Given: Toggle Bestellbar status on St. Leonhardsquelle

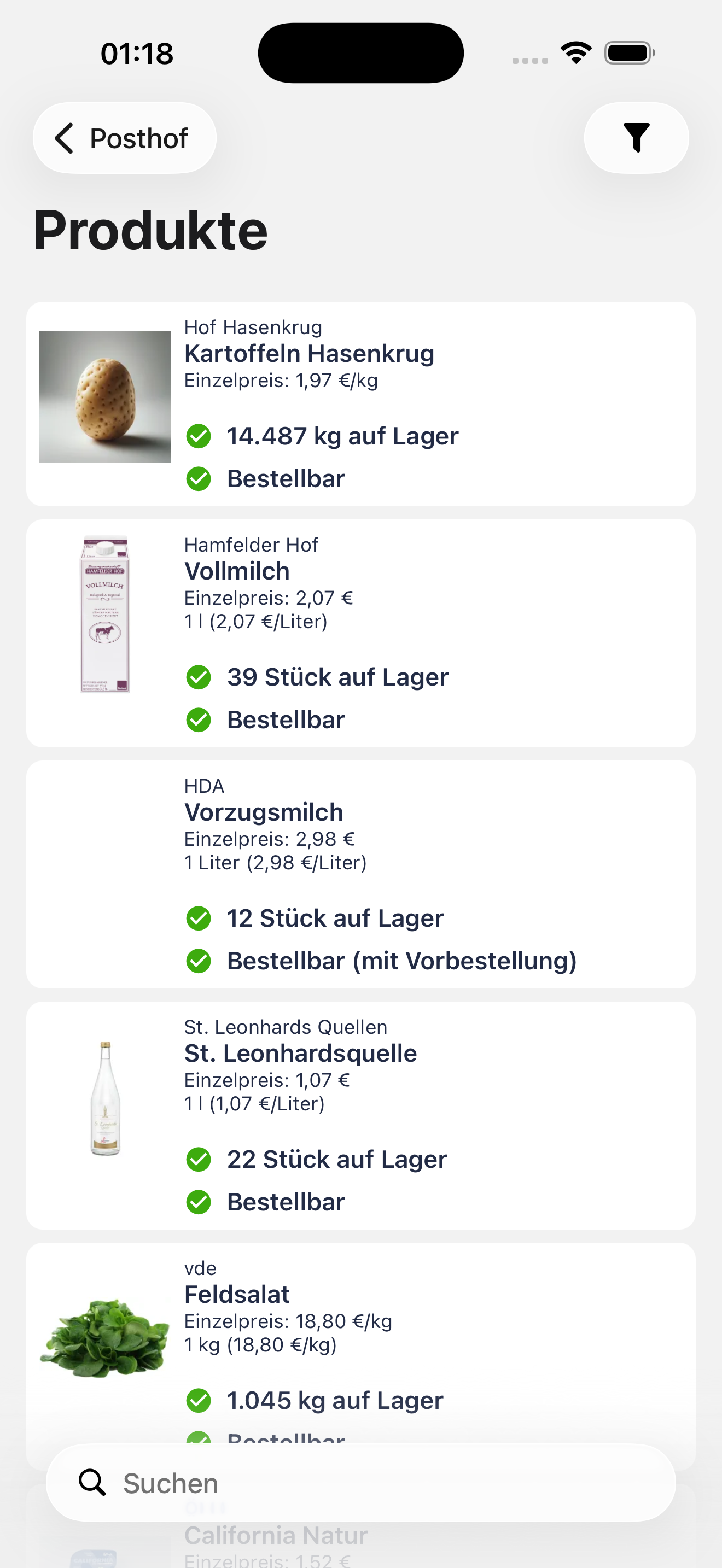Looking at the screenshot, I should [x=198, y=1202].
